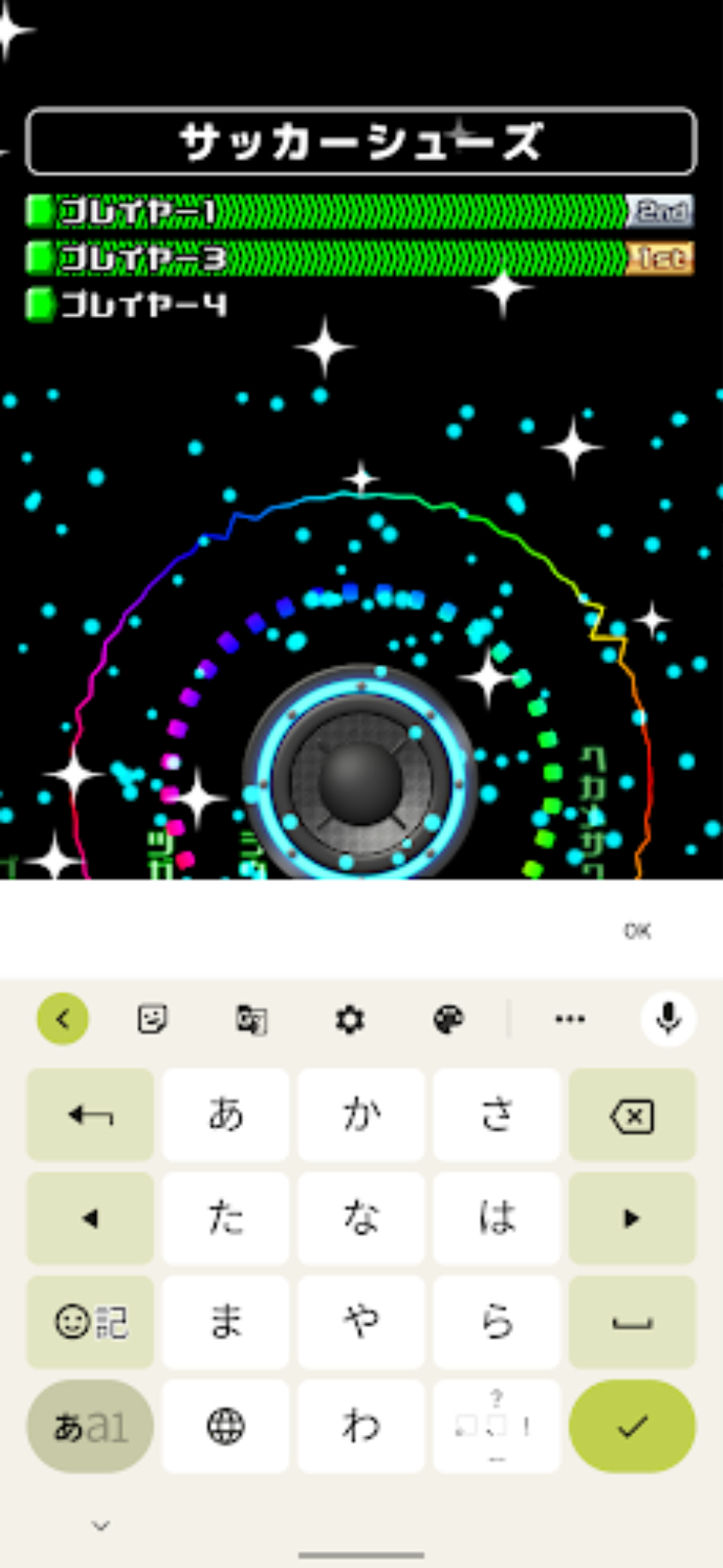
Task: Open the emoji and symbols key
Action: [x=90, y=1321]
